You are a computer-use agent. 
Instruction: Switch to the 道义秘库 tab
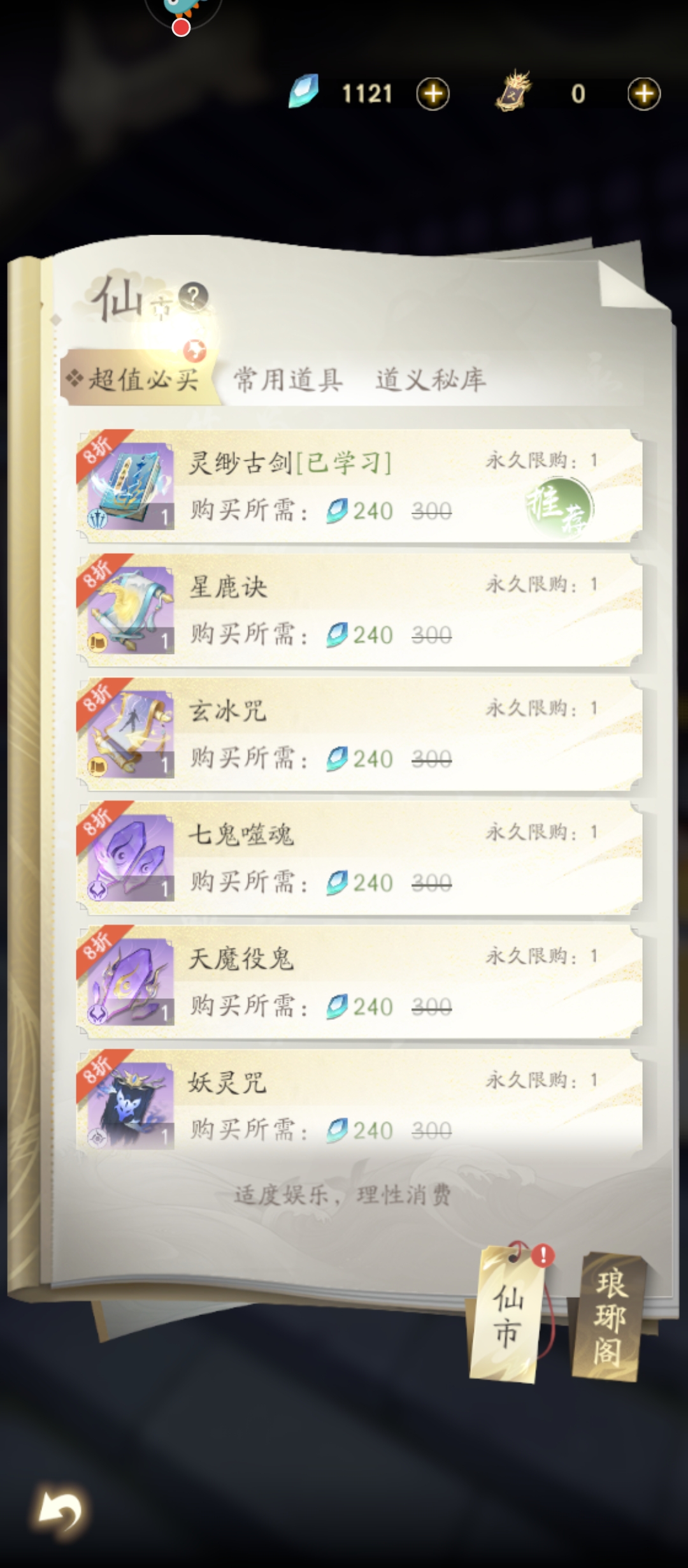431,380
